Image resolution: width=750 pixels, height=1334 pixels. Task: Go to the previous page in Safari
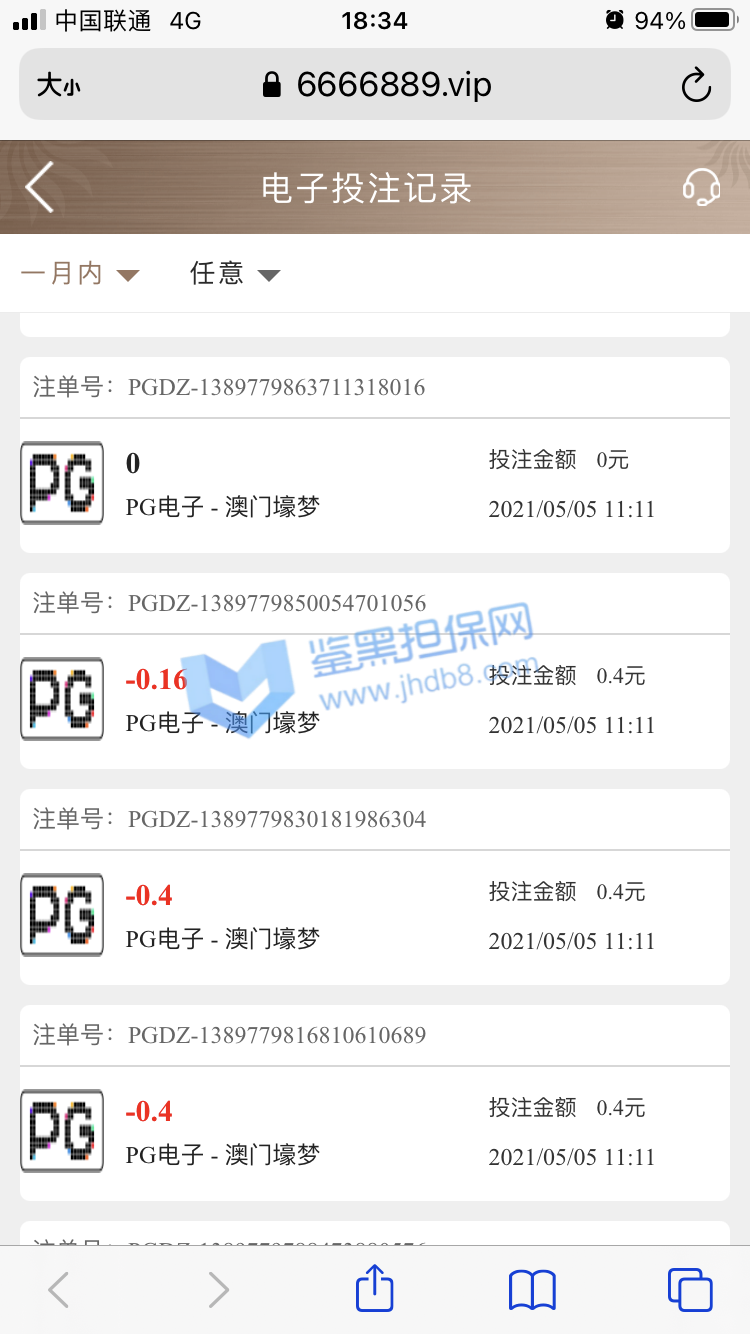click(59, 1289)
